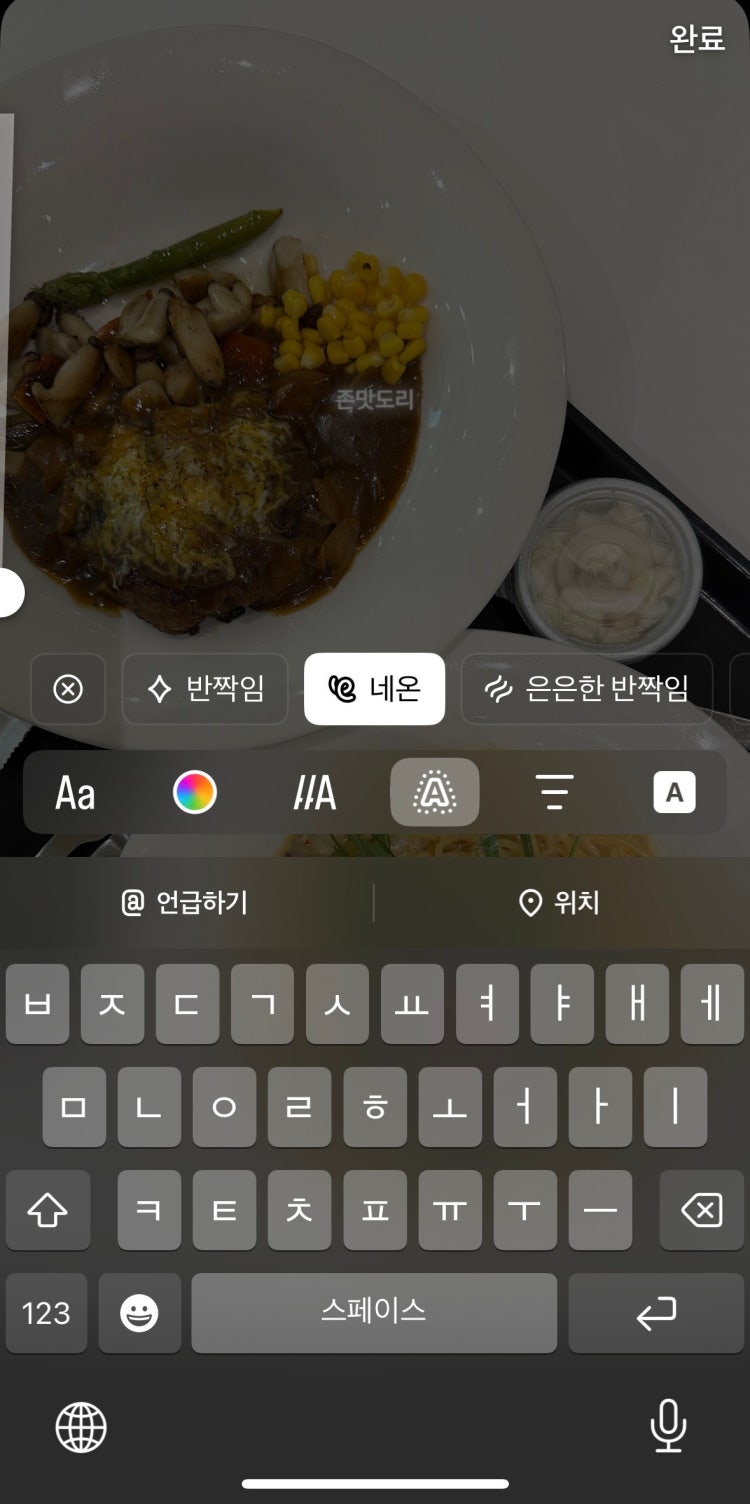Tap 언급하기 to mention someone
The image size is (750, 1504).
pyautogui.click(x=184, y=903)
